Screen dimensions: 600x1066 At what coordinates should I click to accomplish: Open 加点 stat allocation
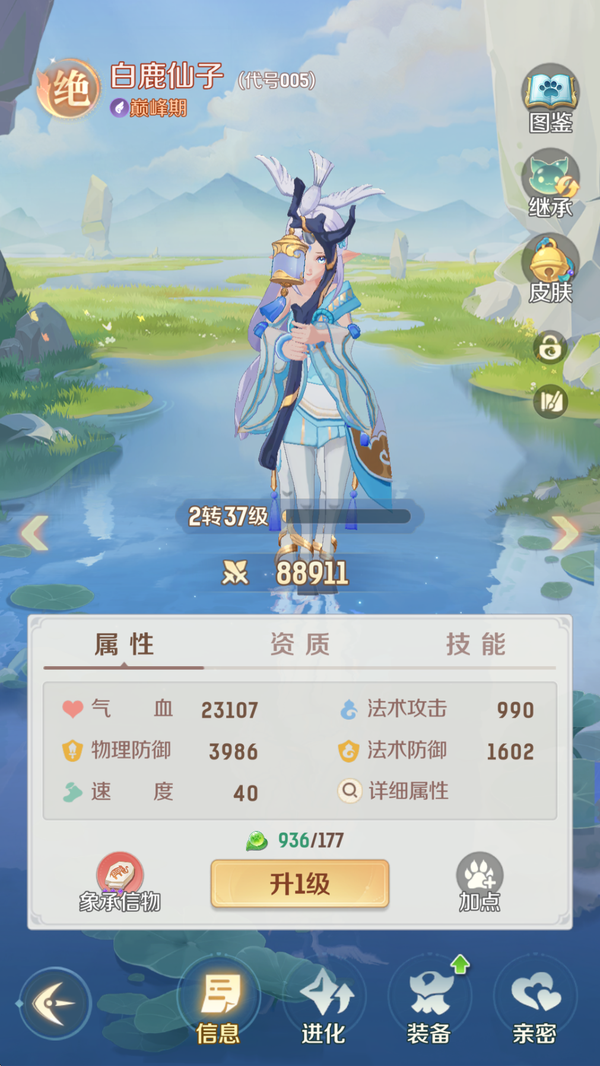click(x=479, y=881)
